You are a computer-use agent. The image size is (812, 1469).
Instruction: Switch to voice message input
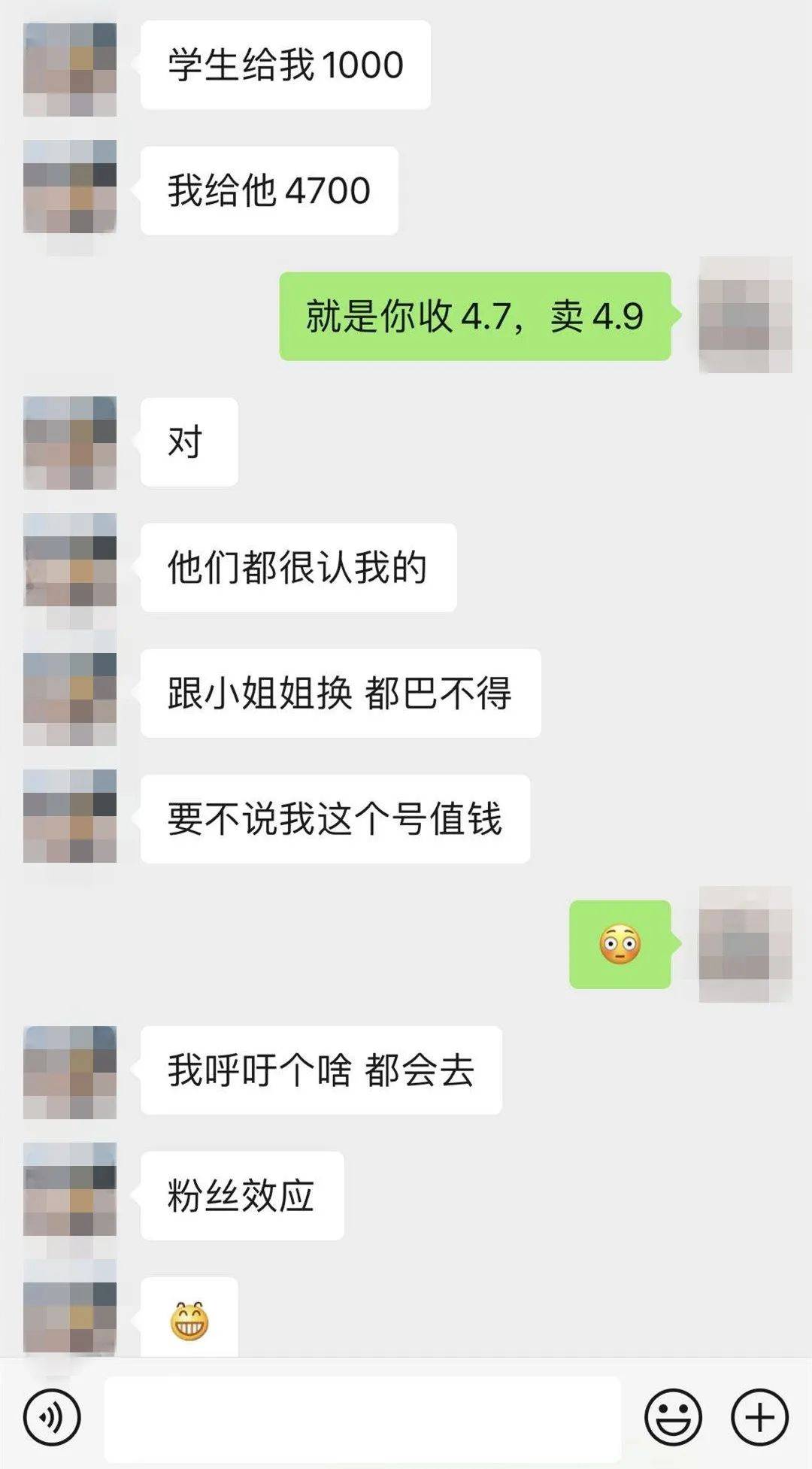point(51,1418)
